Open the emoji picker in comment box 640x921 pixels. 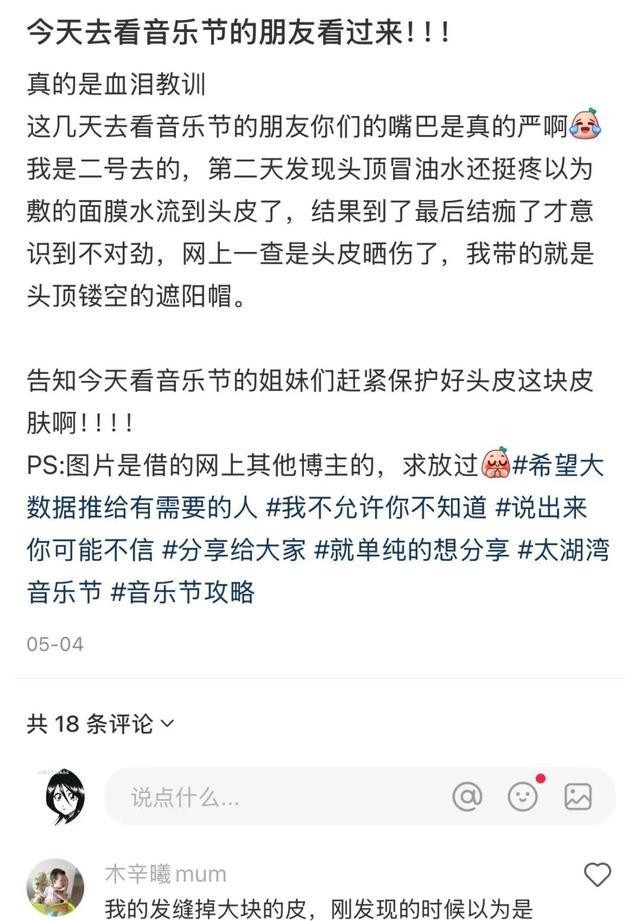[523, 796]
